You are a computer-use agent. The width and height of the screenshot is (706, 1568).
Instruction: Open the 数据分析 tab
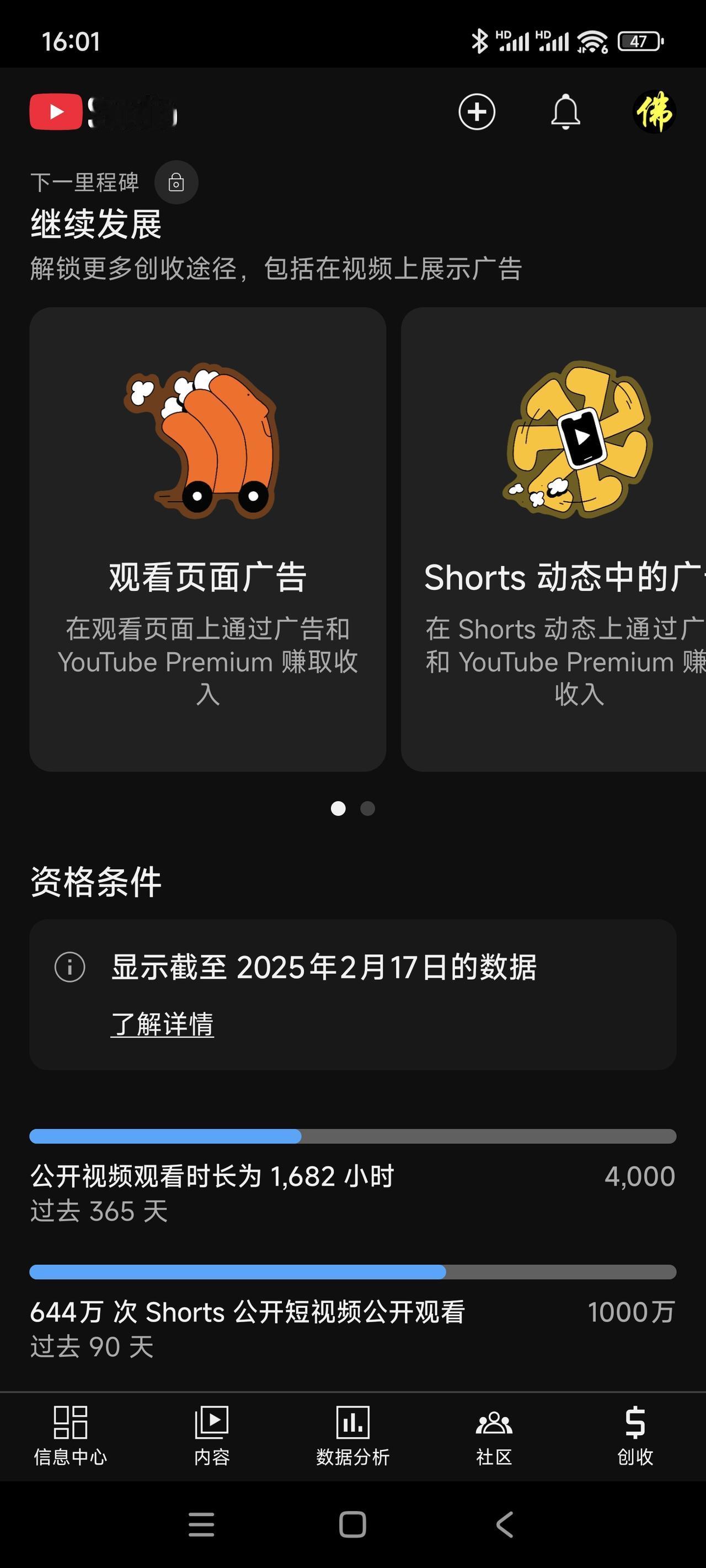click(x=352, y=1435)
